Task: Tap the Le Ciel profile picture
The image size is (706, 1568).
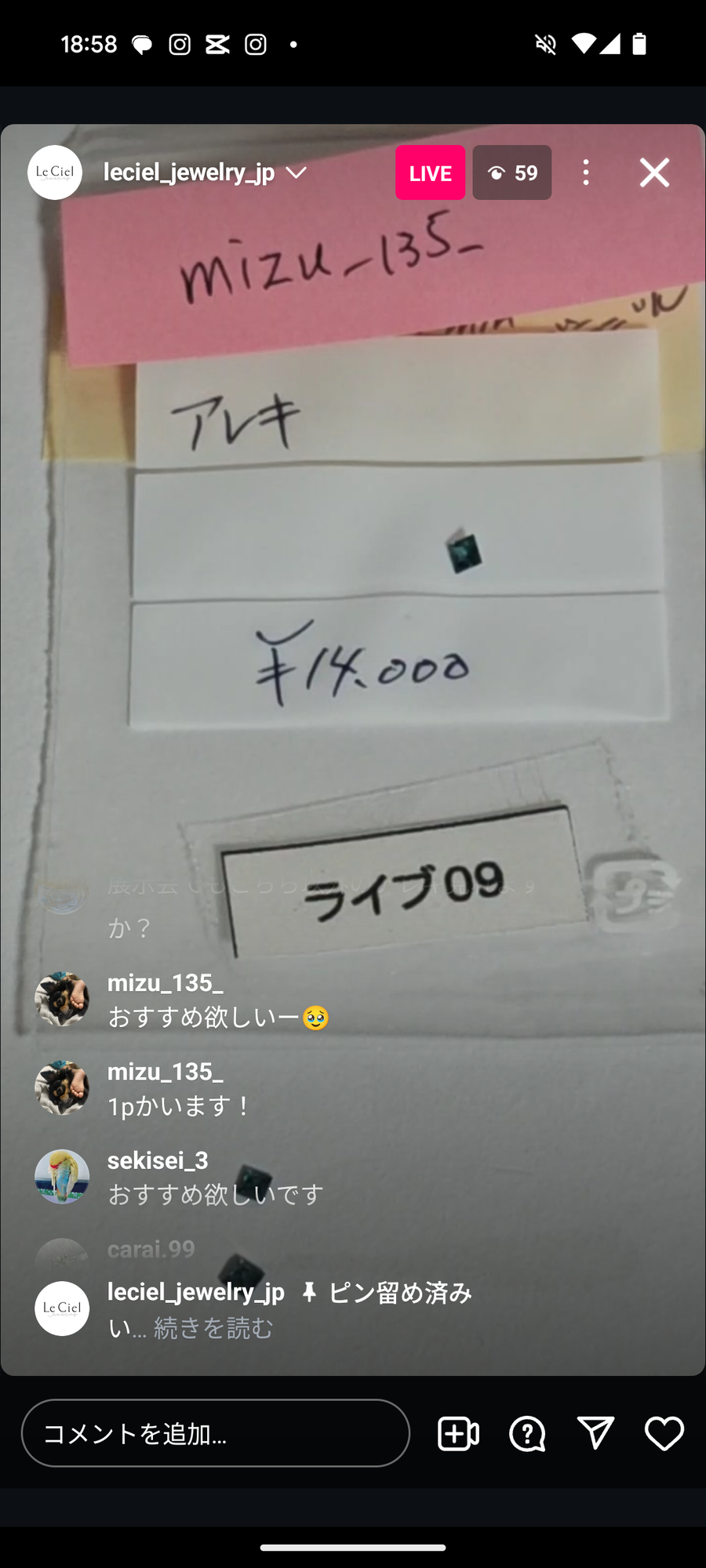Action: [x=54, y=172]
